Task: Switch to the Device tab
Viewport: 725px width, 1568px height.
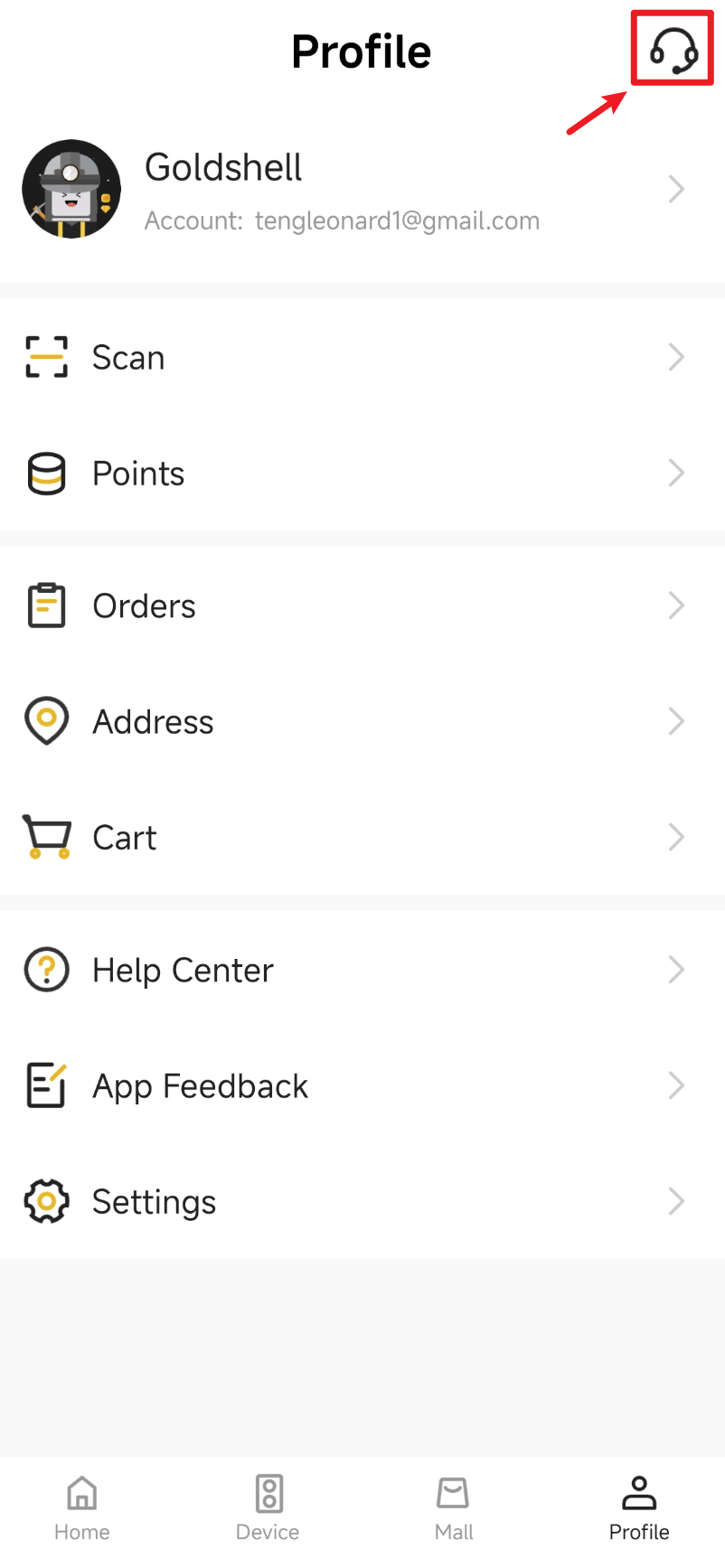Action: tap(268, 1508)
